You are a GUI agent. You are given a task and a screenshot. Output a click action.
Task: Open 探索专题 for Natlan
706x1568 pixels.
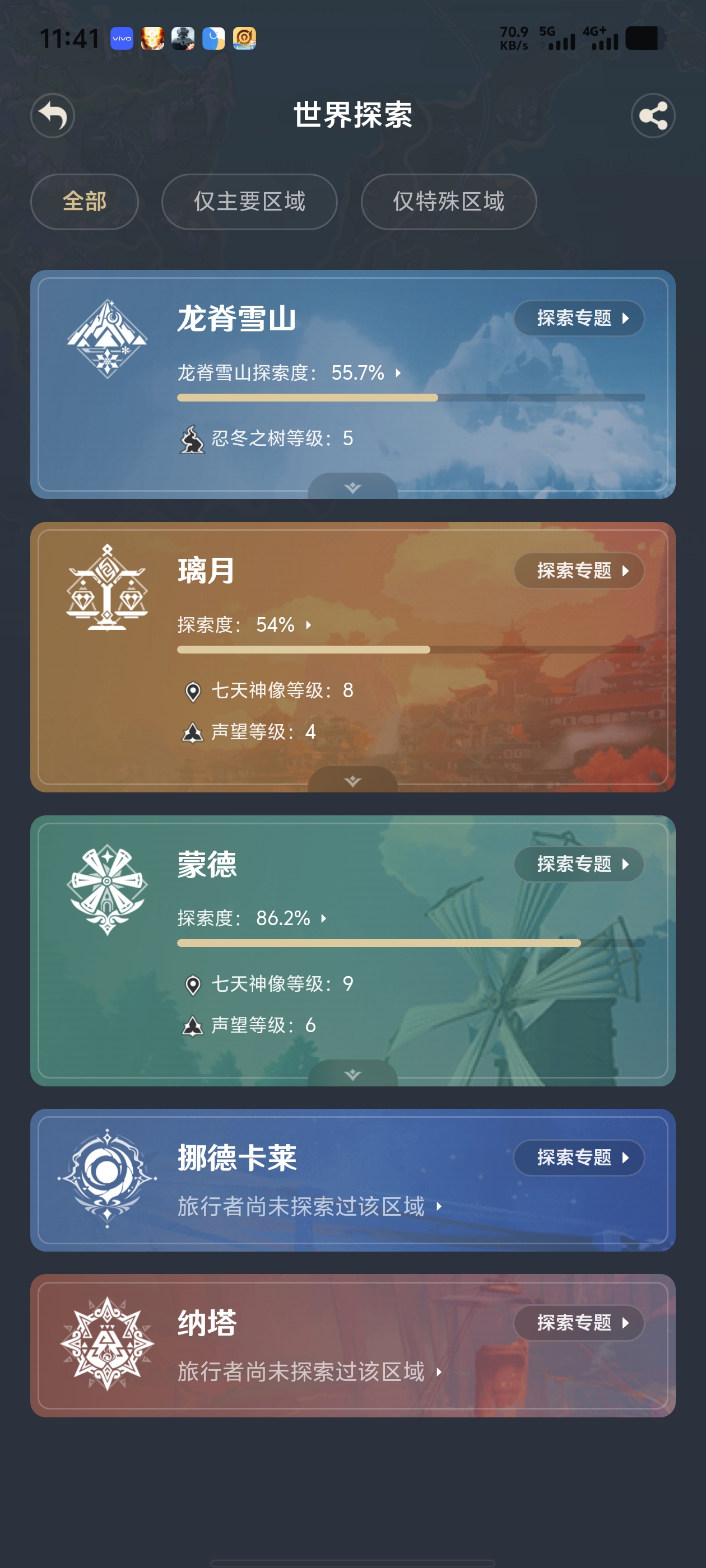pyautogui.click(x=579, y=1322)
